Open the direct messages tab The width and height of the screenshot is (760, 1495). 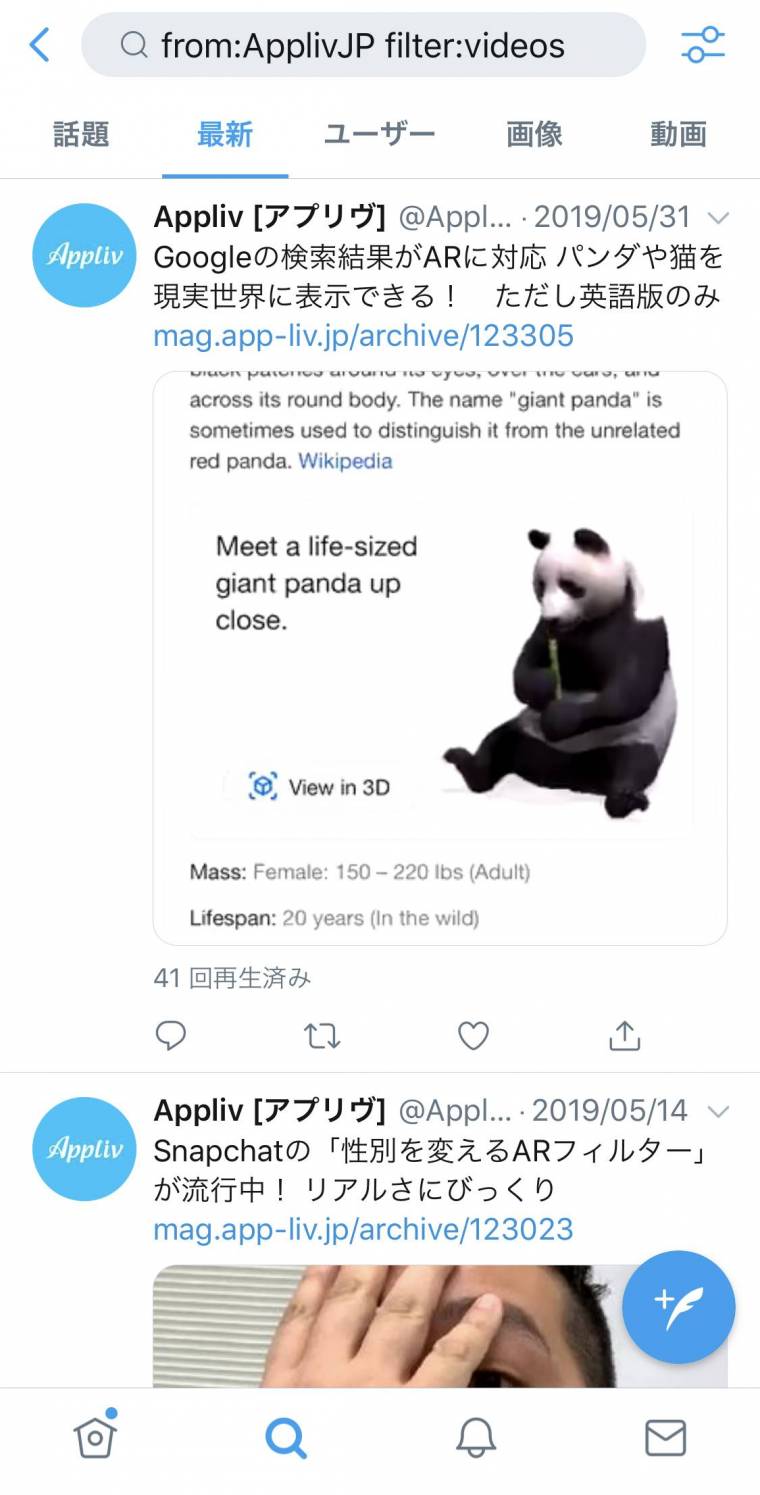click(x=666, y=1438)
